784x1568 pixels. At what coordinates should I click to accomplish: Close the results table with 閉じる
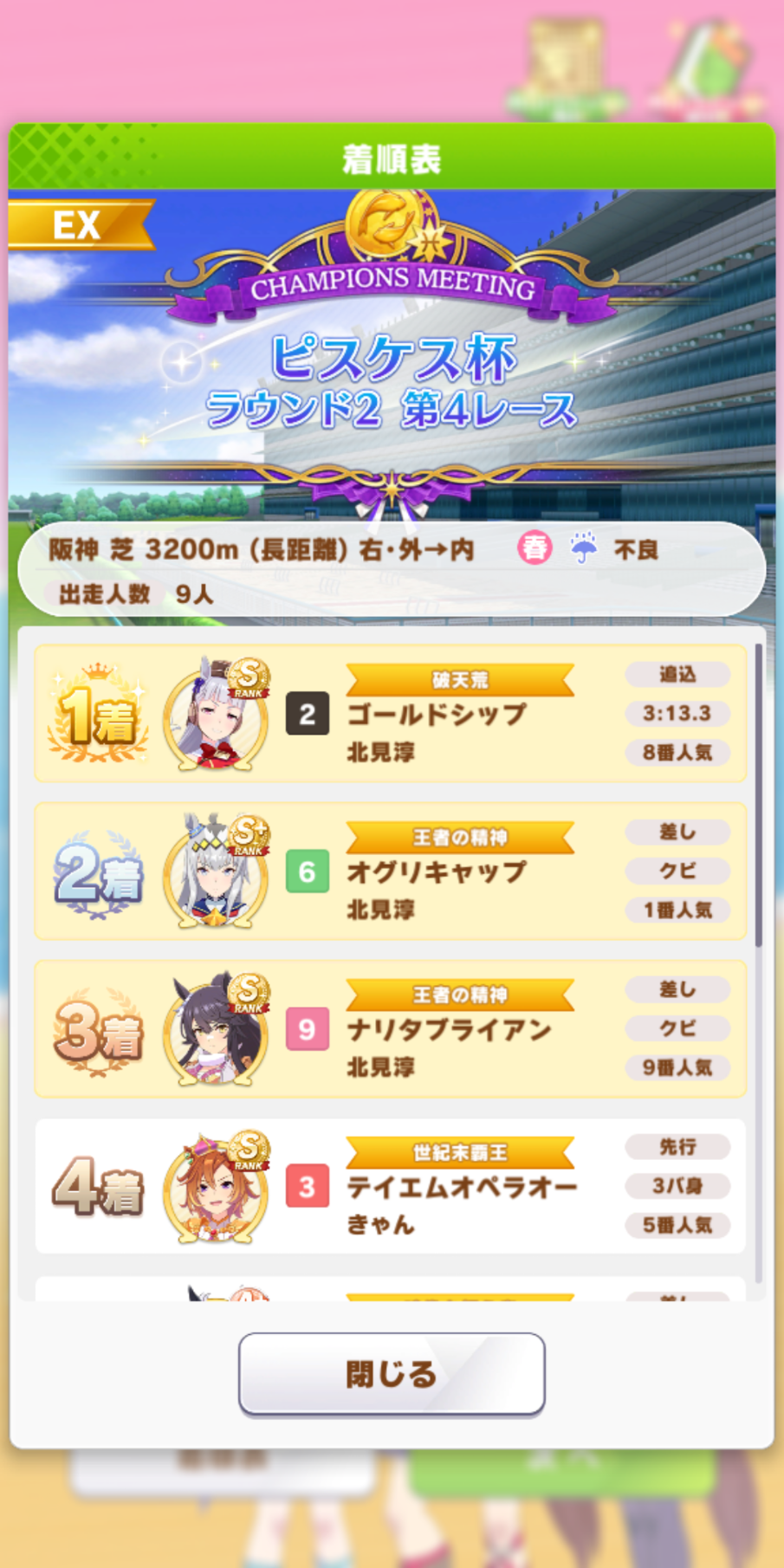click(392, 1374)
